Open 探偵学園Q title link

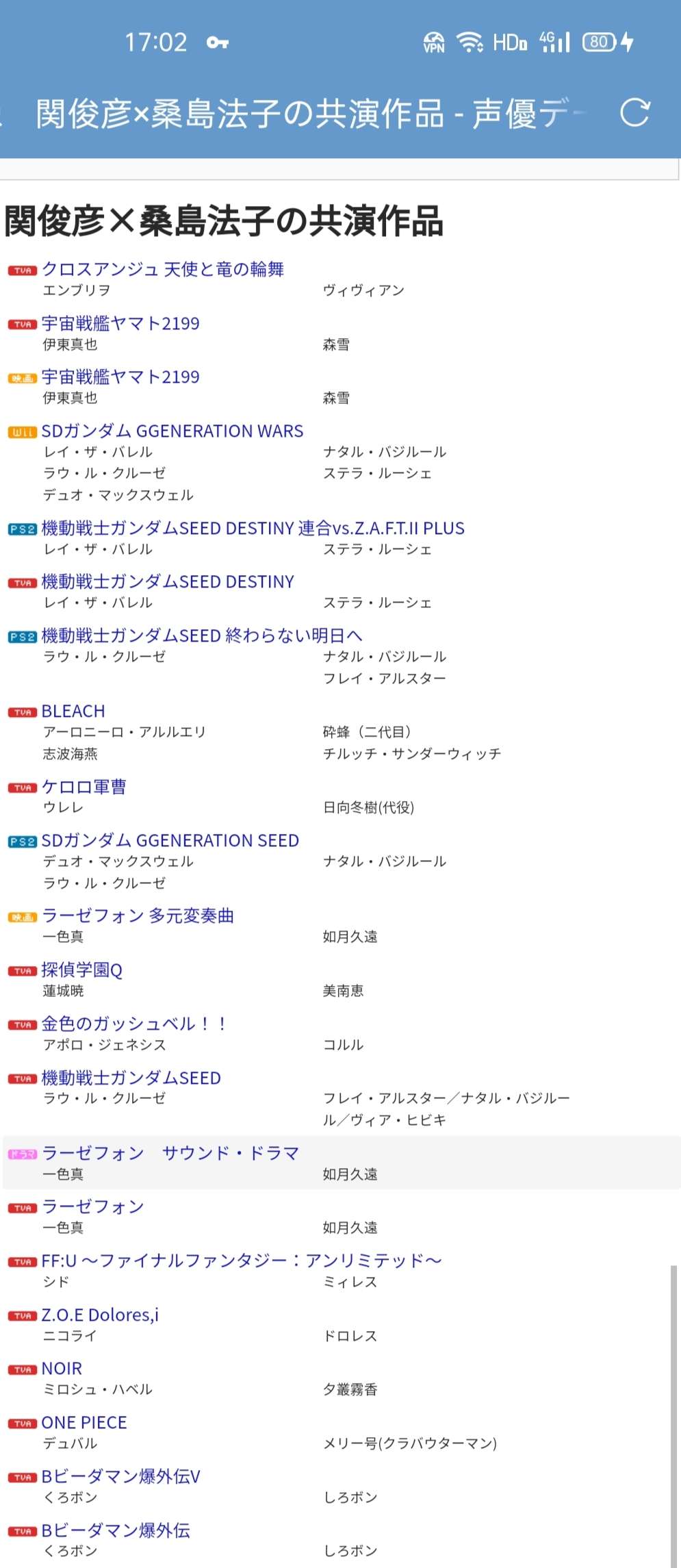(82, 970)
